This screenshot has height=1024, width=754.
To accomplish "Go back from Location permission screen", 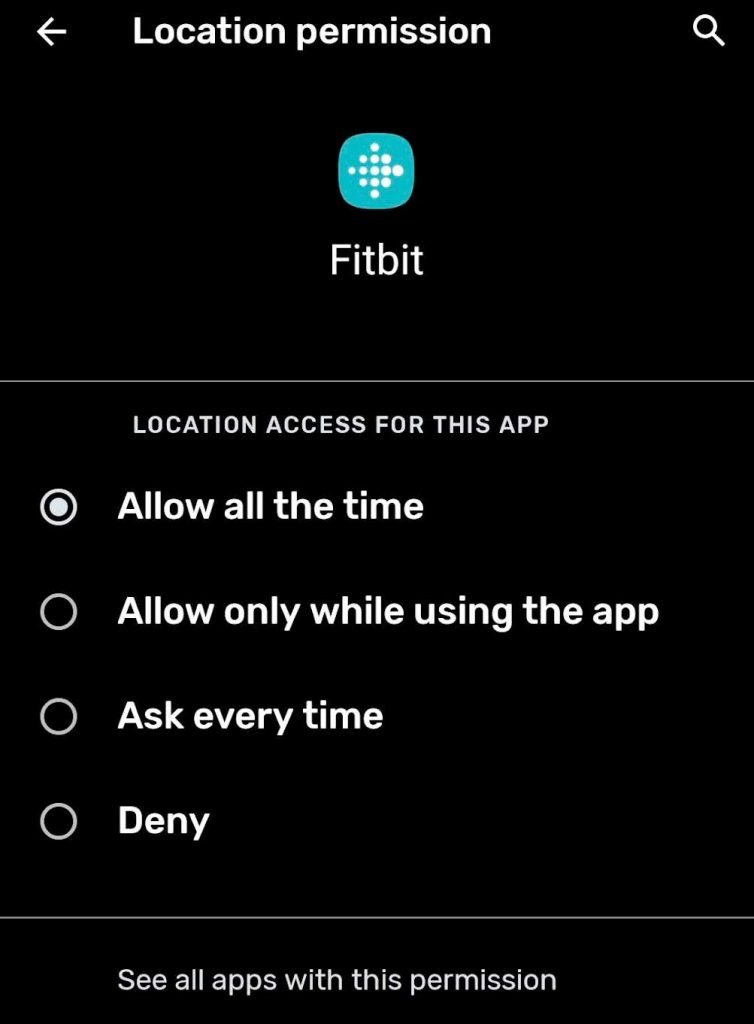I will click(51, 32).
